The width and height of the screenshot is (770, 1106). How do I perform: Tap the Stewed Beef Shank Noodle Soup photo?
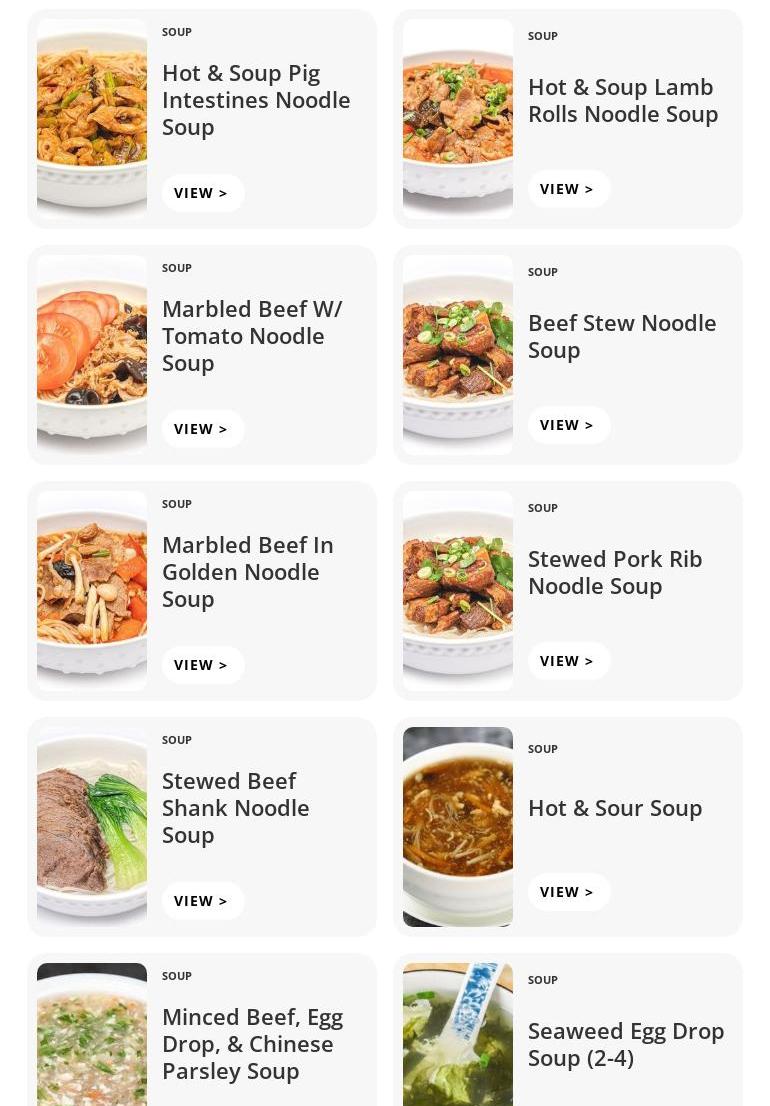[92, 827]
